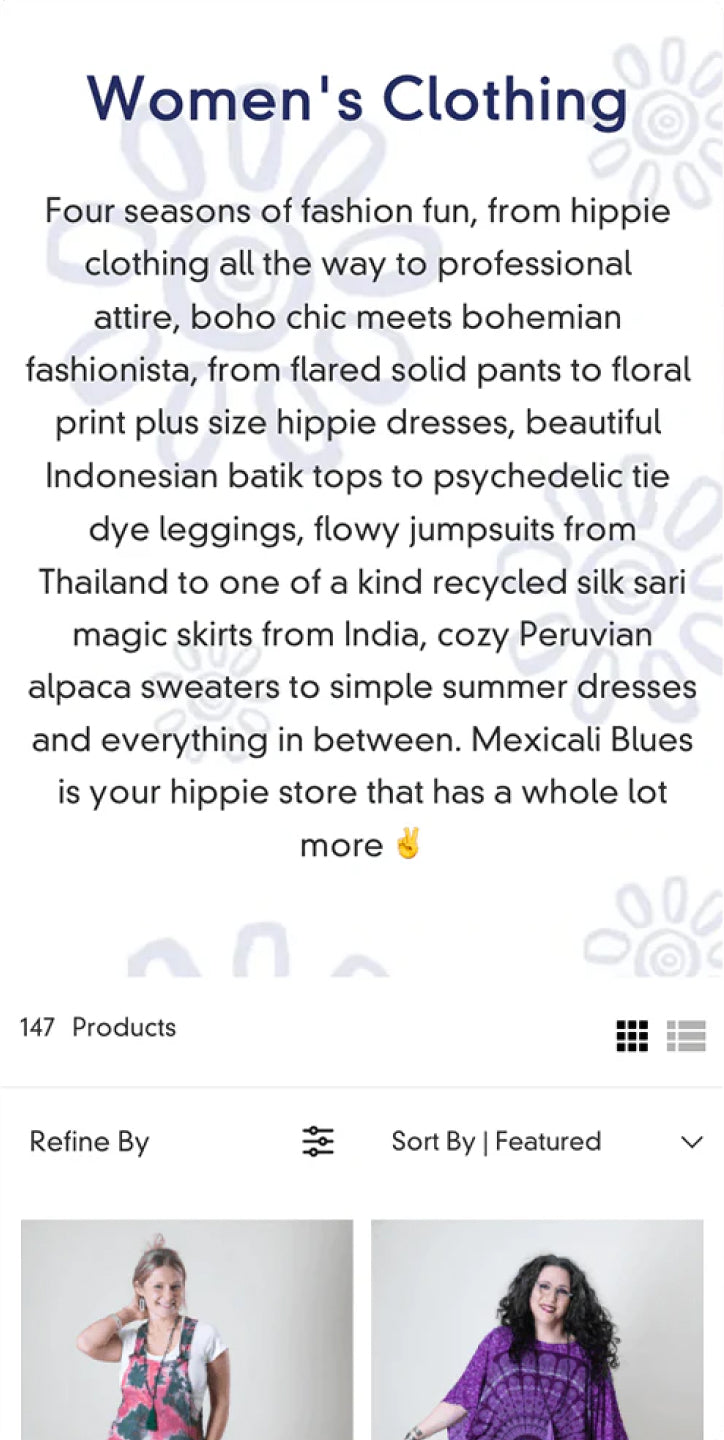Screen dimensions: 724x1440
Task: Open the pink tie dye overalls product
Action: pos(187,1330)
